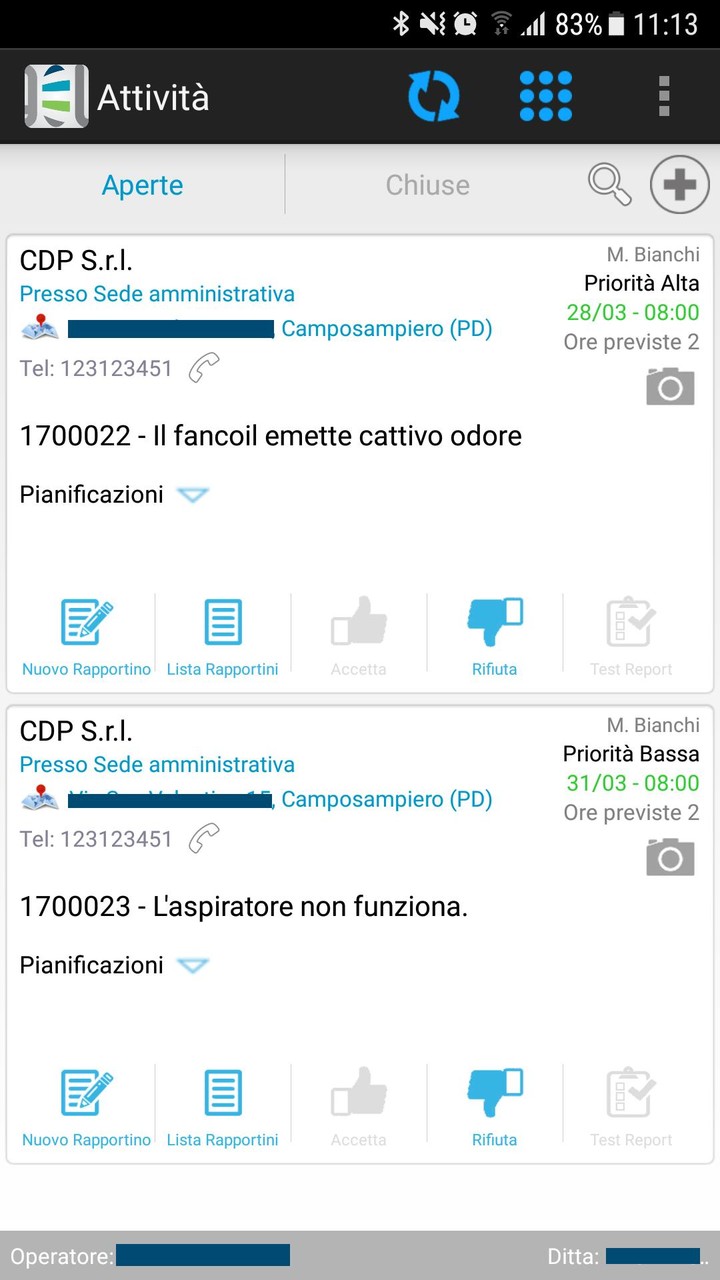Tap the phone icon next to Tel 123123451
Viewport: 720px width, 1280px height.
tap(204, 368)
